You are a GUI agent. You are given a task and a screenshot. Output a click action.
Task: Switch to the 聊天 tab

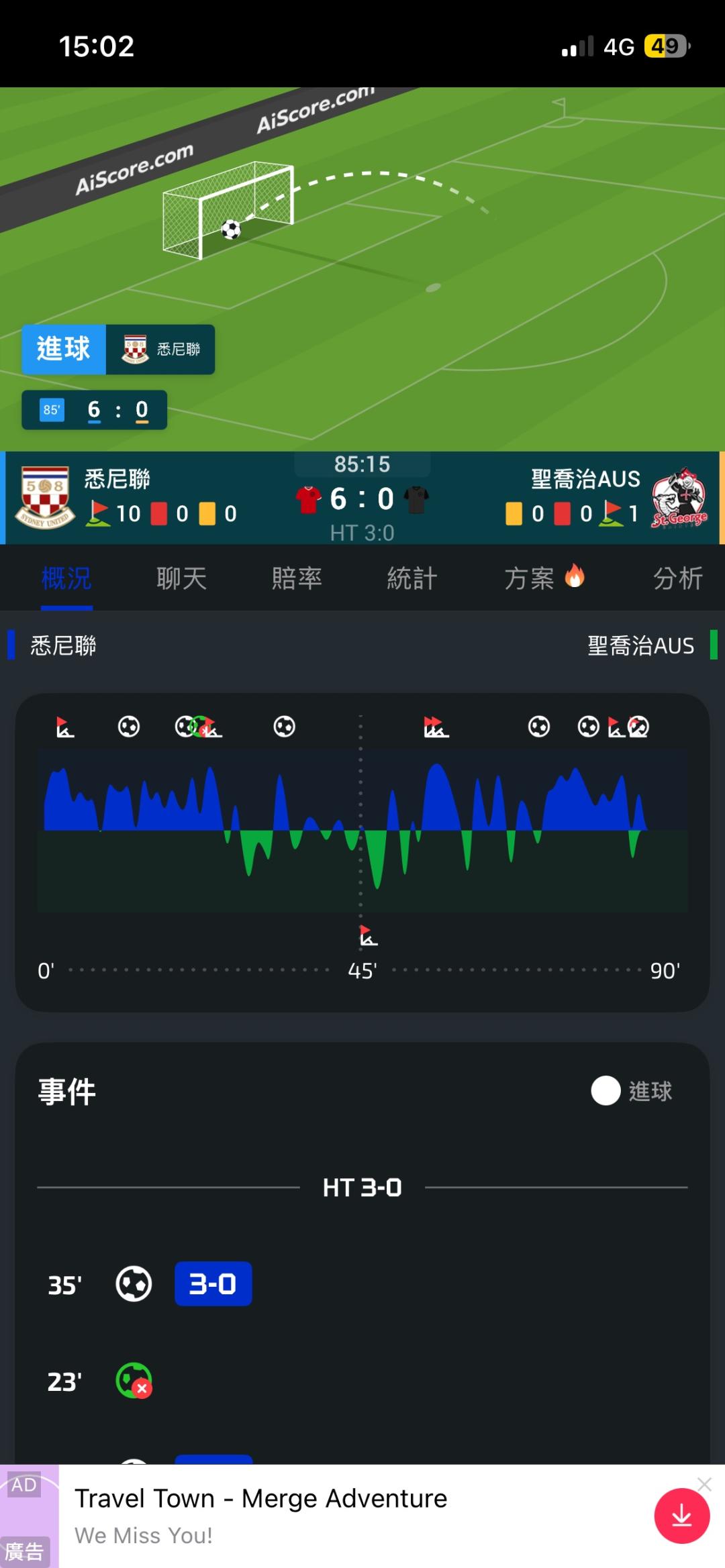coord(181,578)
